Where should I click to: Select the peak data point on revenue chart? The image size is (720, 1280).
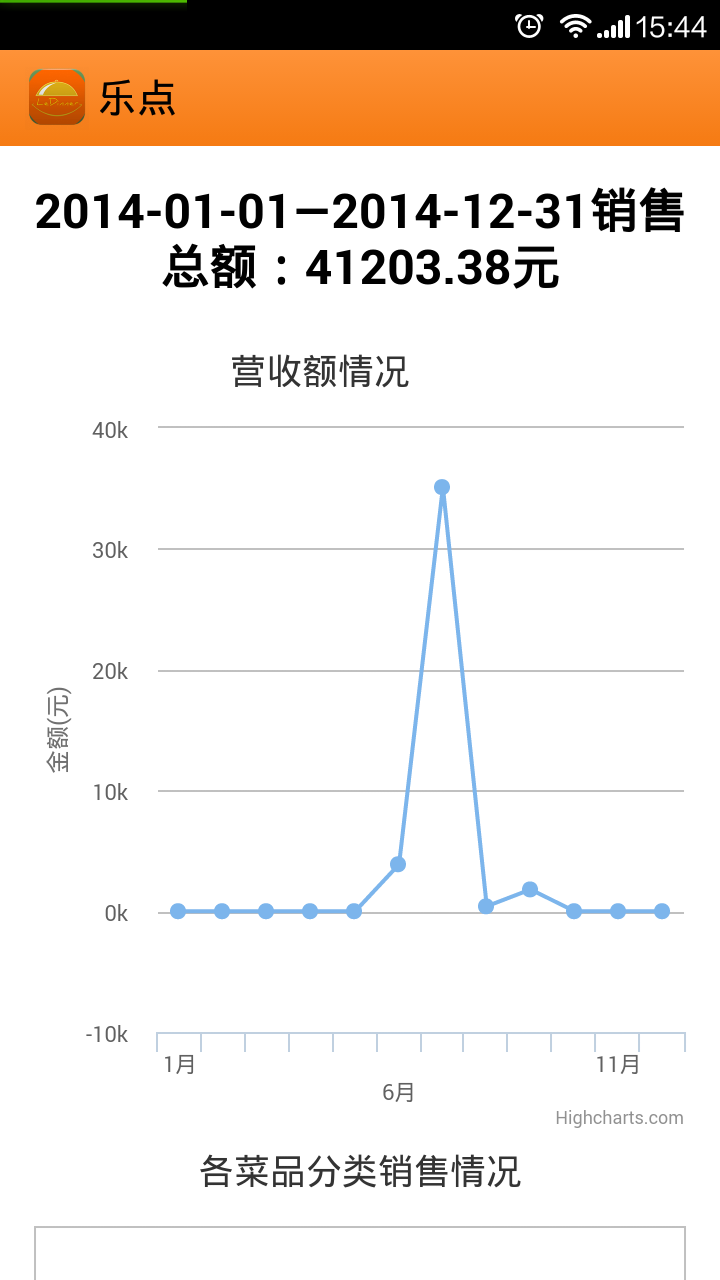[x=442, y=487]
